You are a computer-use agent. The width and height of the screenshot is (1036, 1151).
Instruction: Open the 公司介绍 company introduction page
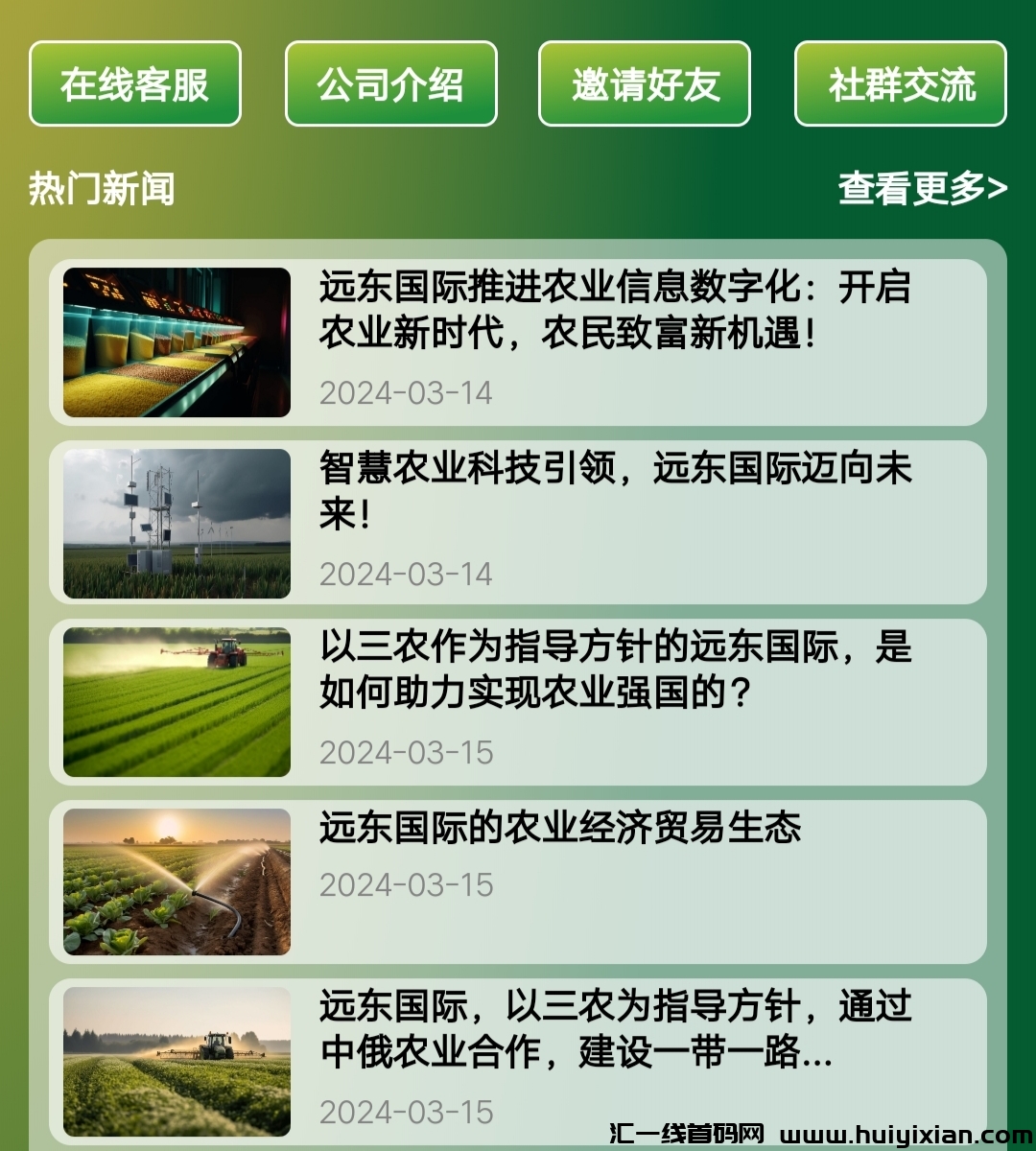point(390,83)
